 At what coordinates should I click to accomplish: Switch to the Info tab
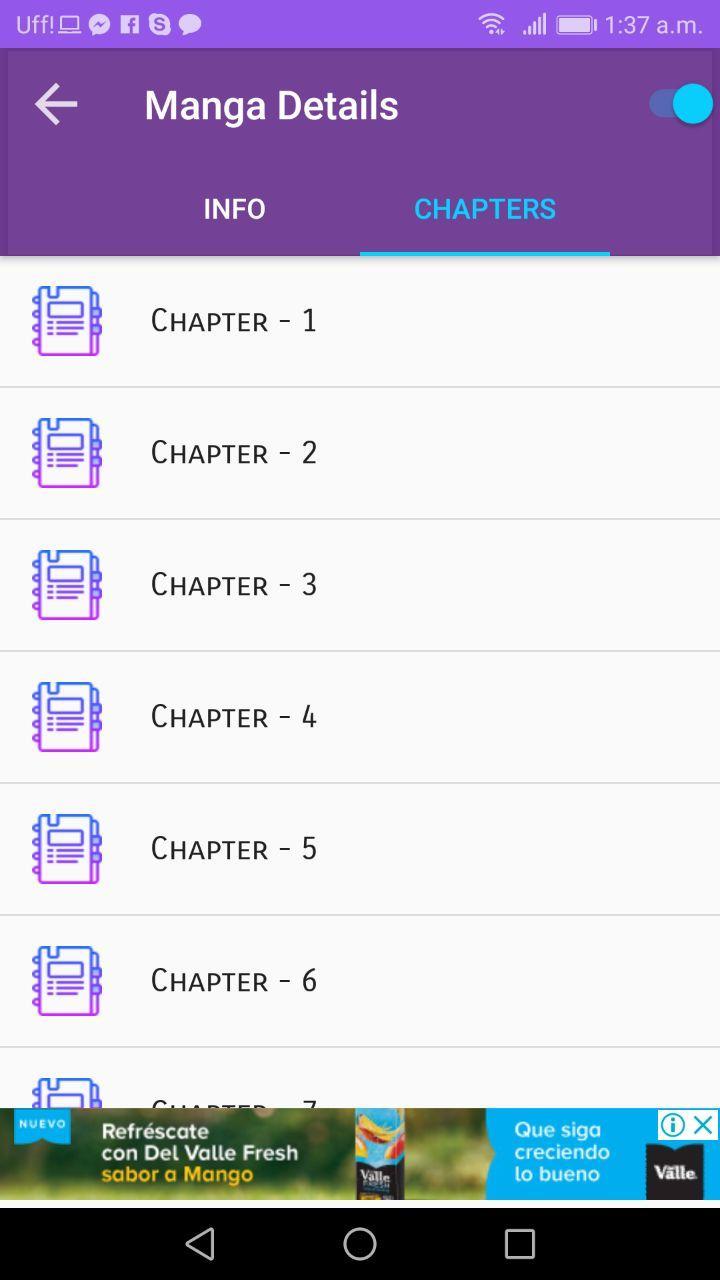[234, 209]
